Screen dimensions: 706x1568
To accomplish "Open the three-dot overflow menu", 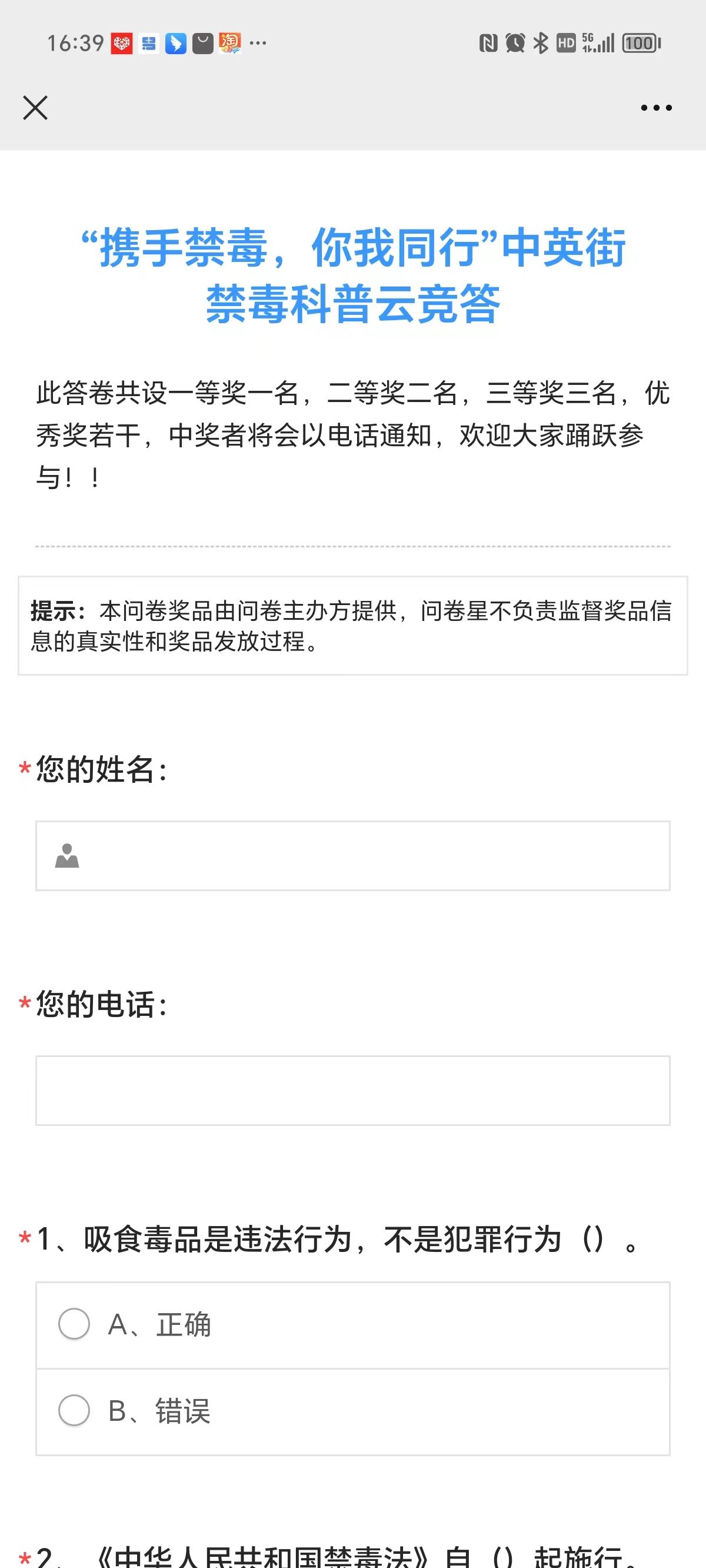I will click(x=656, y=108).
